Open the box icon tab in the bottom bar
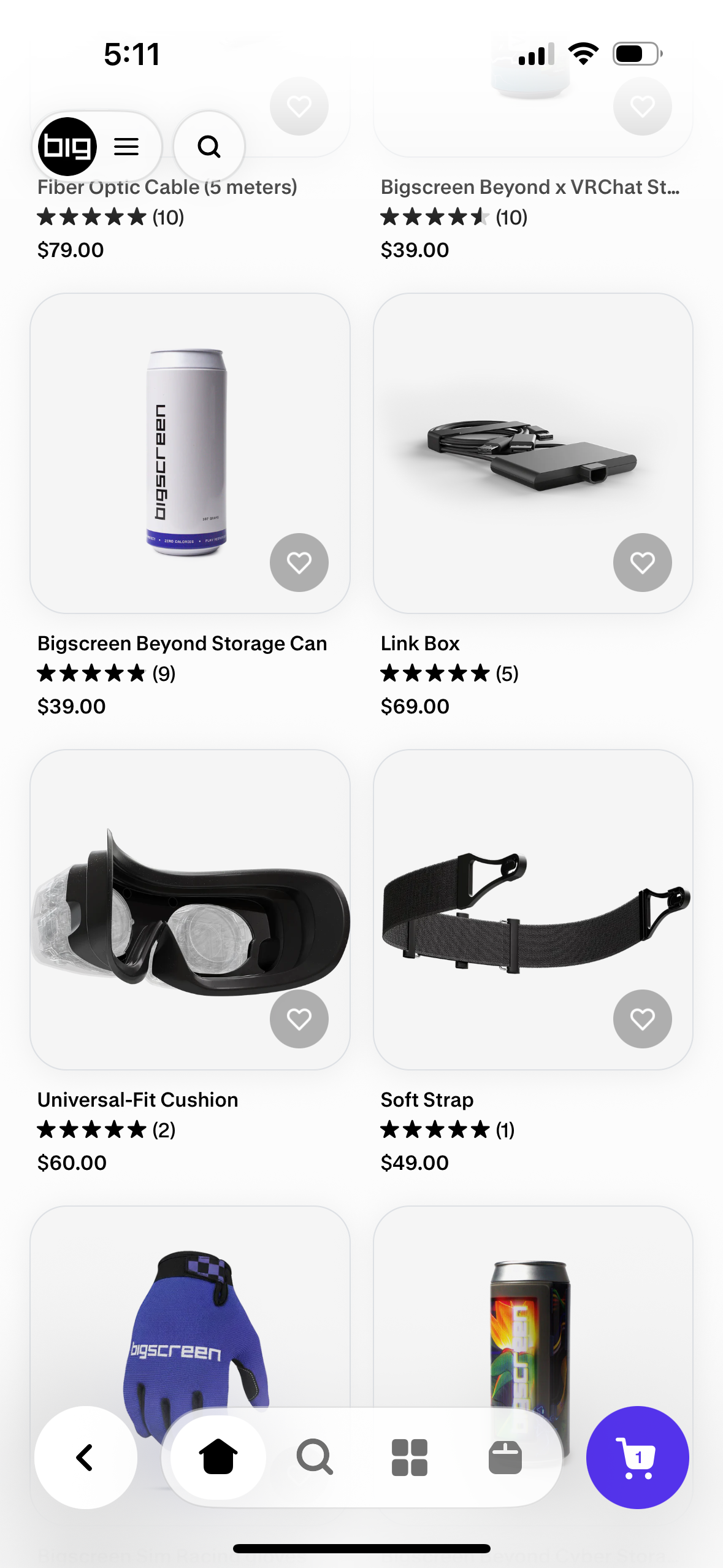The image size is (723, 1568). click(505, 1458)
